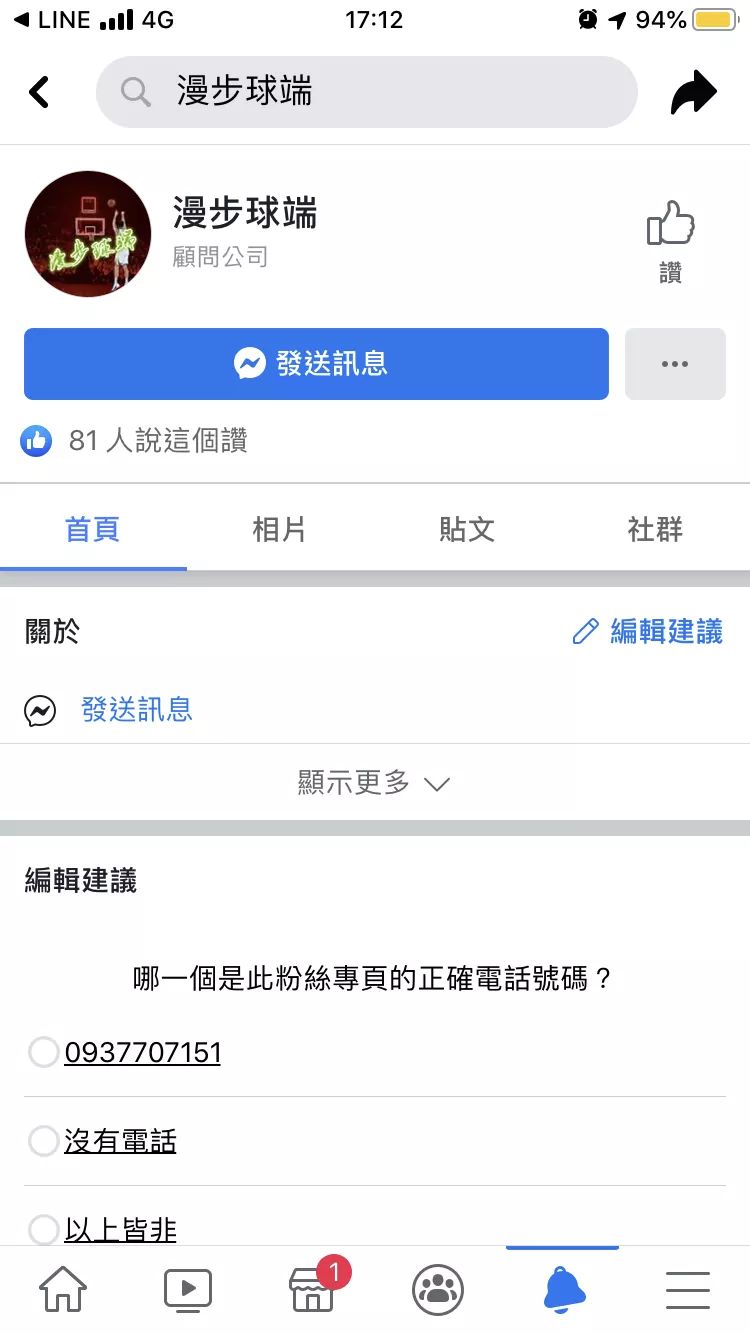This screenshot has width=750, height=1334.
Task: Select the 首頁 tab
Action: point(92,529)
